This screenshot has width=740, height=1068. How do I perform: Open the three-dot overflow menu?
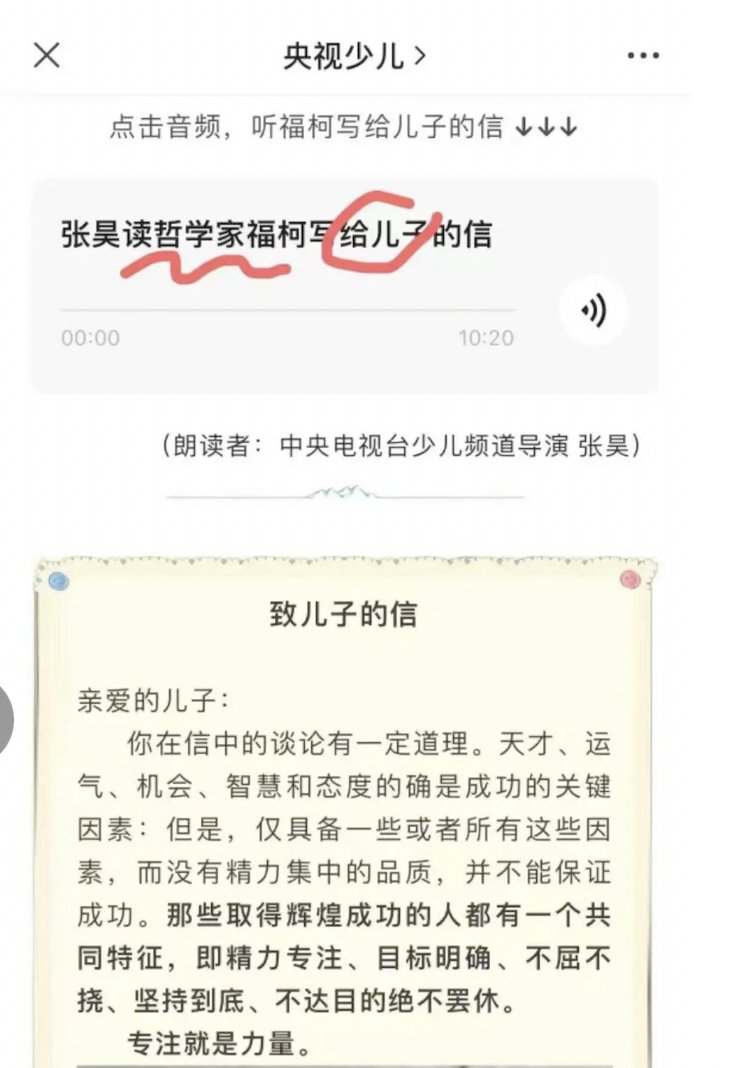(x=642, y=56)
